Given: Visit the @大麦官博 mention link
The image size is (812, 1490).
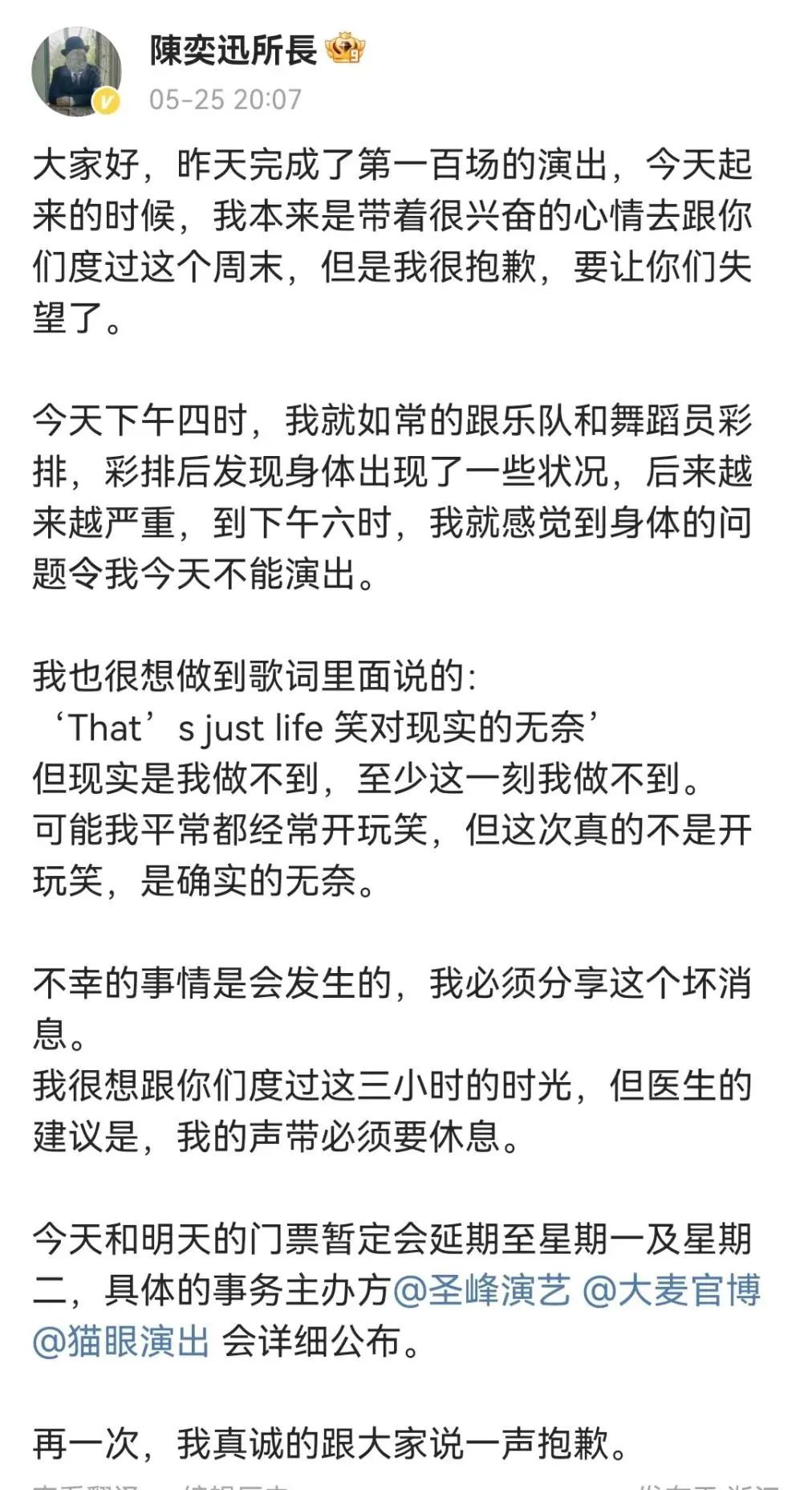Looking at the screenshot, I should tap(671, 1290).
